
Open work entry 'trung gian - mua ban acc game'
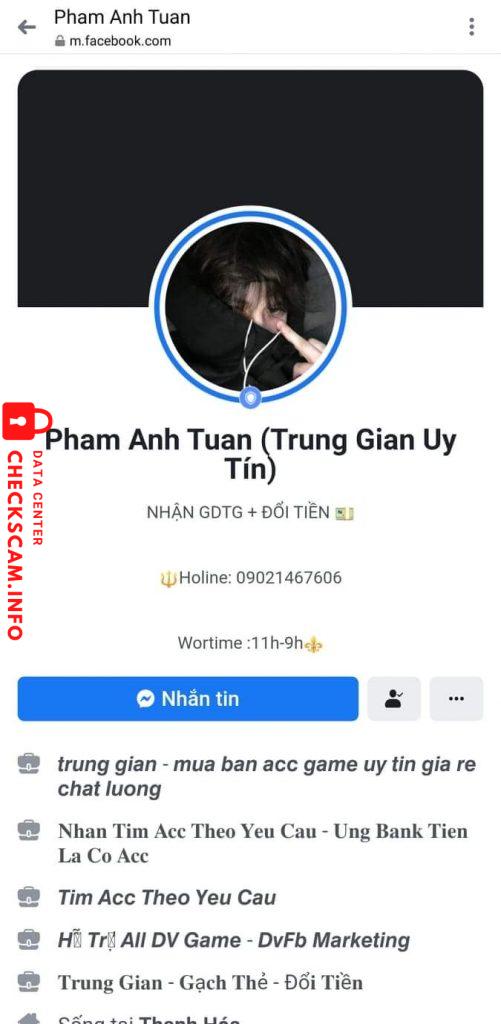tap(267, 776)
